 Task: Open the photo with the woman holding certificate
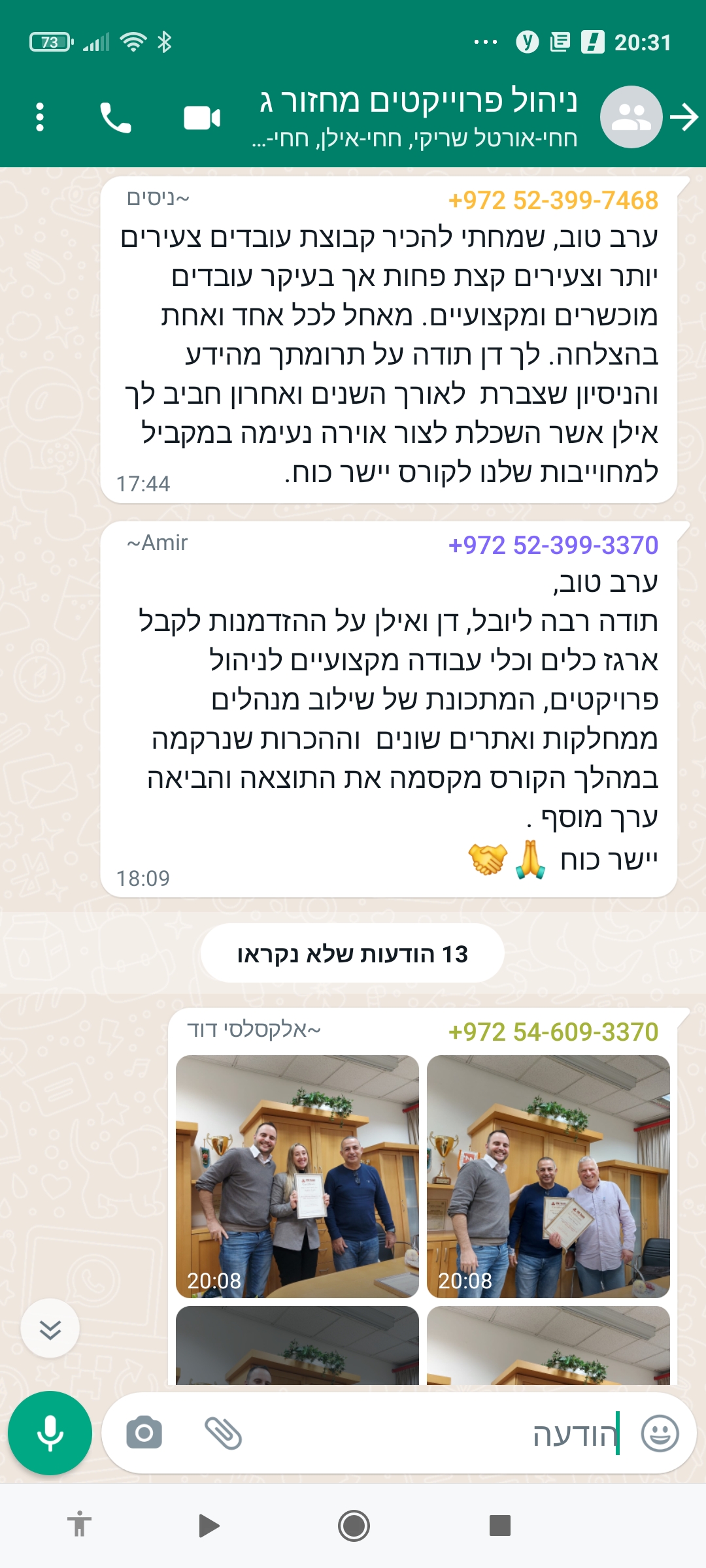pos(297,1176)
